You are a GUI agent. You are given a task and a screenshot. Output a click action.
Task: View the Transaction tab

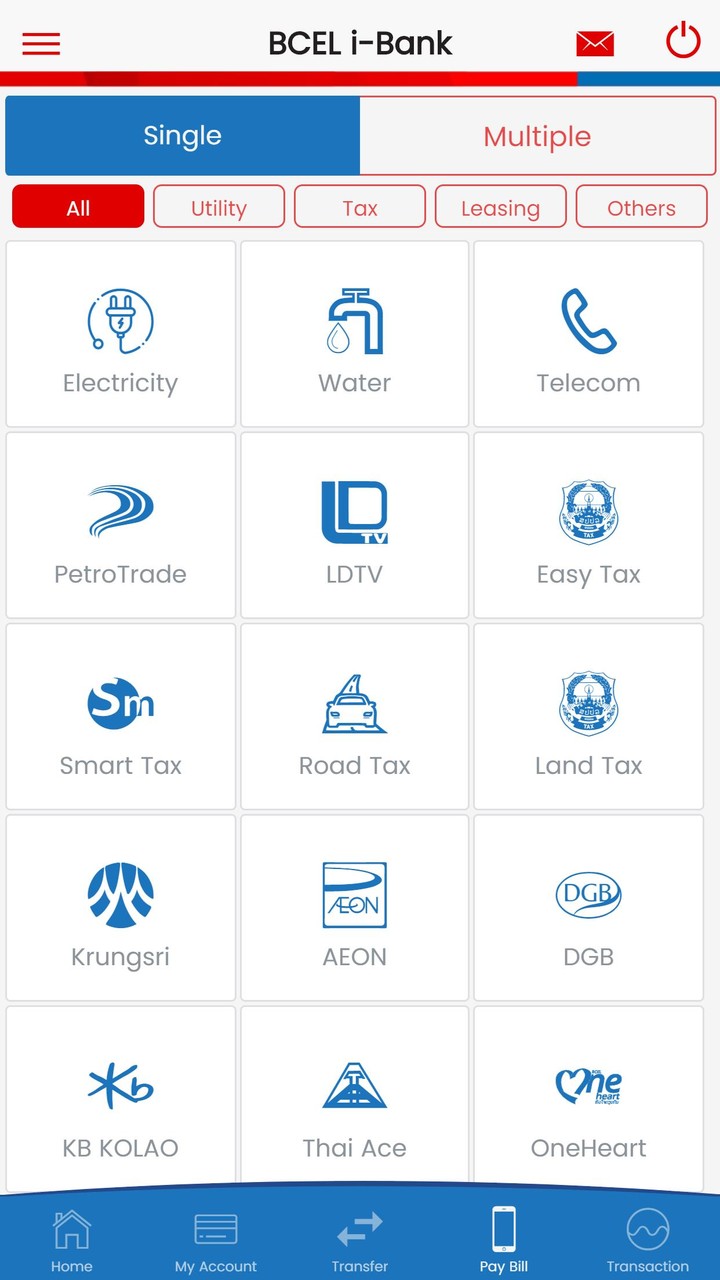[647, 1240]
